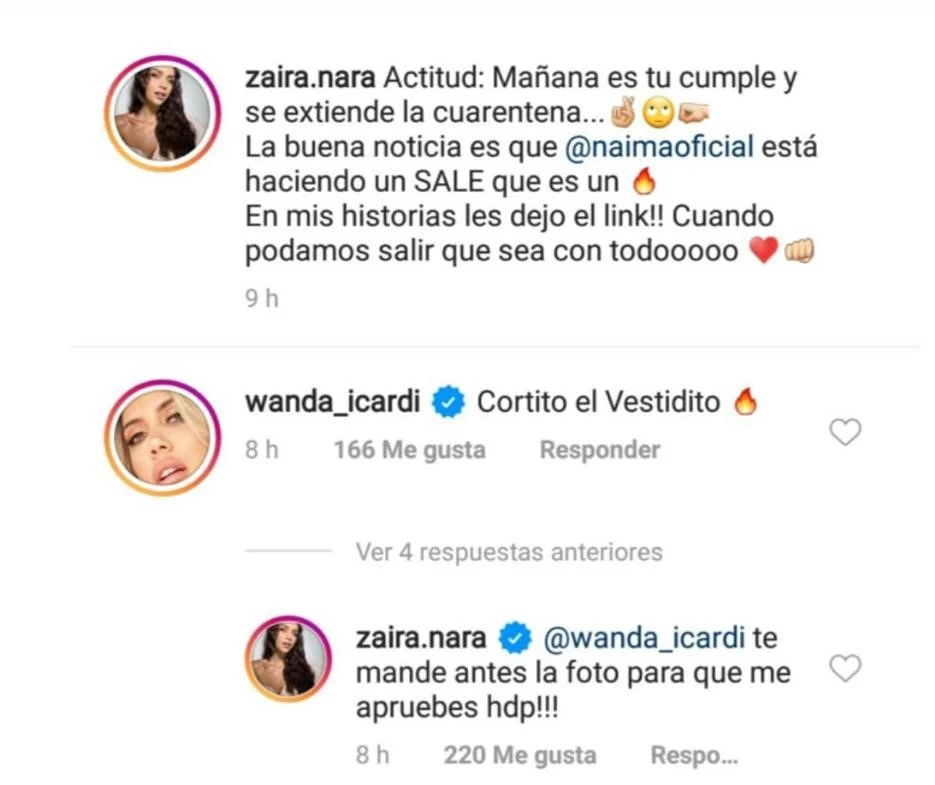Screen dimensions: 935x785
Task: Open zaira.nara's avatar on the reply
Action: pyautogui.click(x=288, y=657)
